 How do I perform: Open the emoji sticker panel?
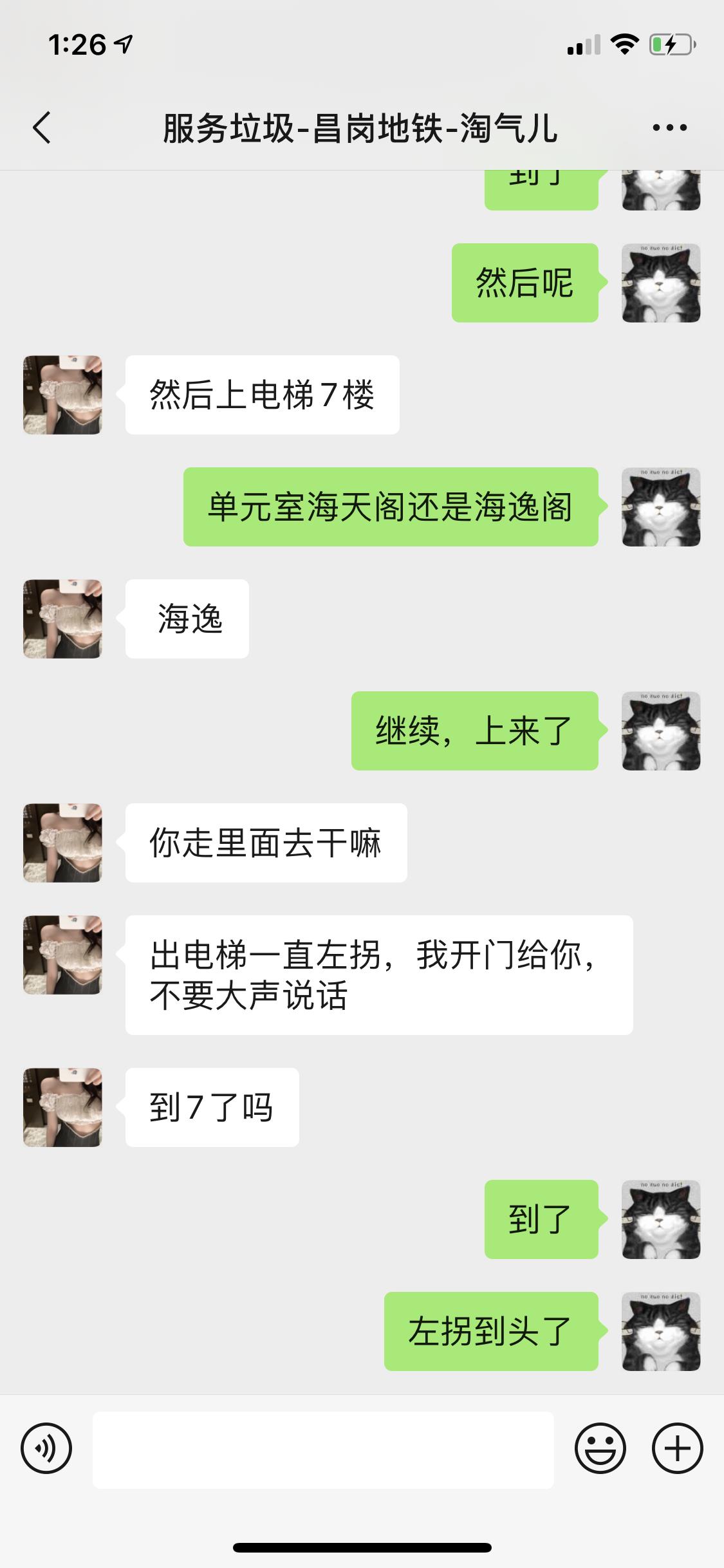600,1449
